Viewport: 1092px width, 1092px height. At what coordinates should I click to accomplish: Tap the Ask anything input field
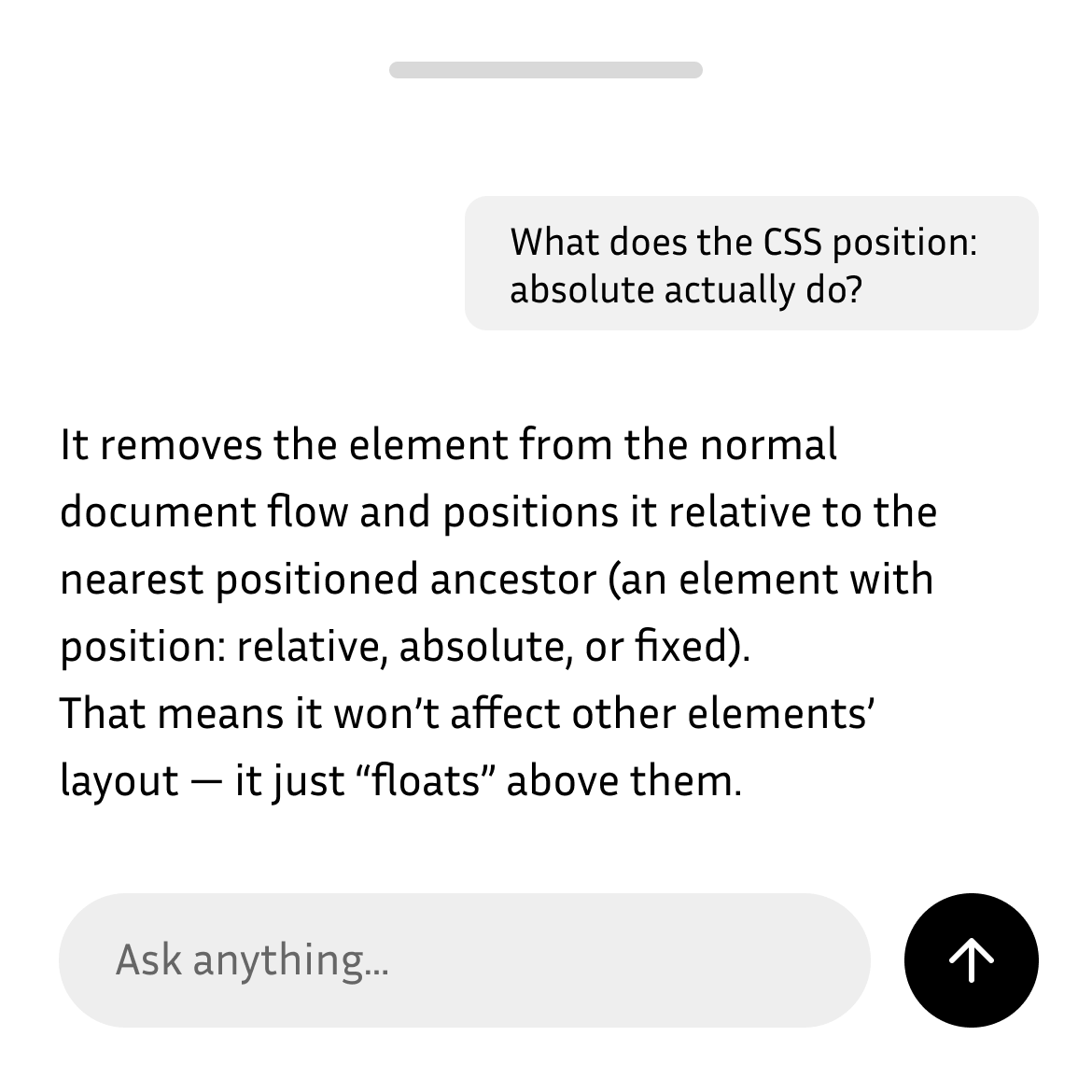coord(464,960)
